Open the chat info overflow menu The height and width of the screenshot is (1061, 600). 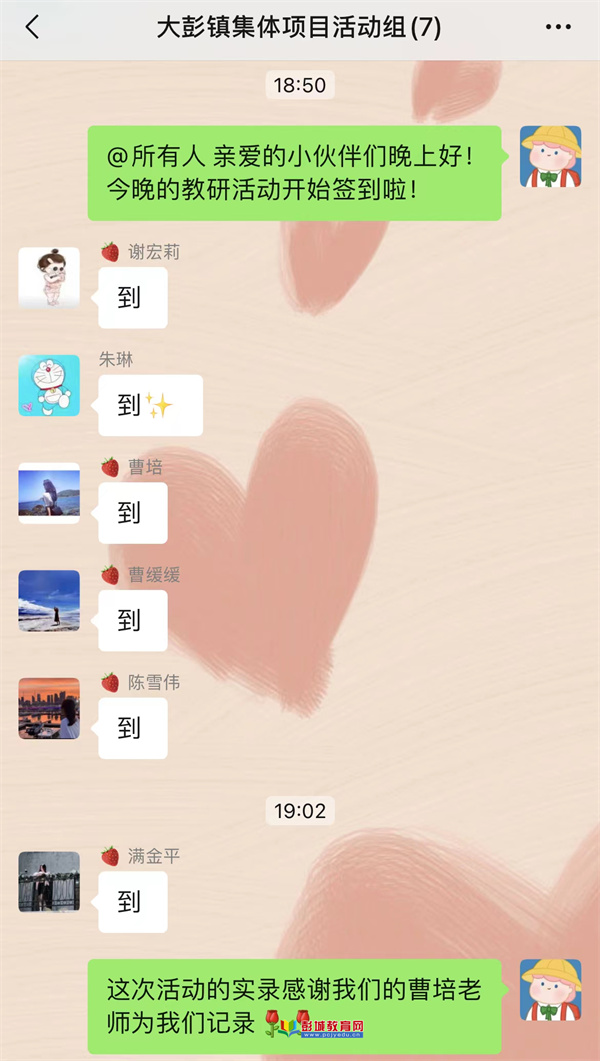pyautogui.click(x=558, y=28)
